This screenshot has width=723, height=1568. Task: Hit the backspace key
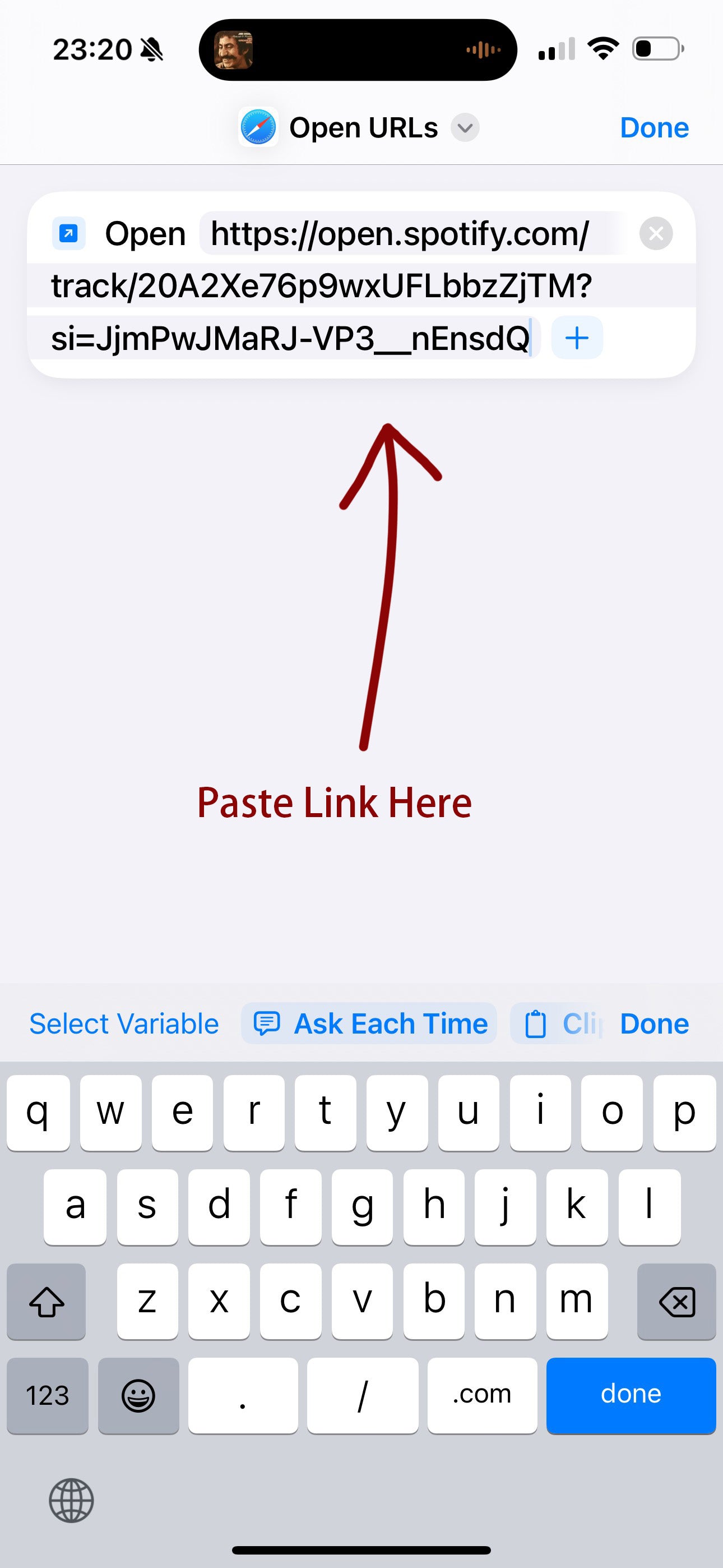[676, 1302]
